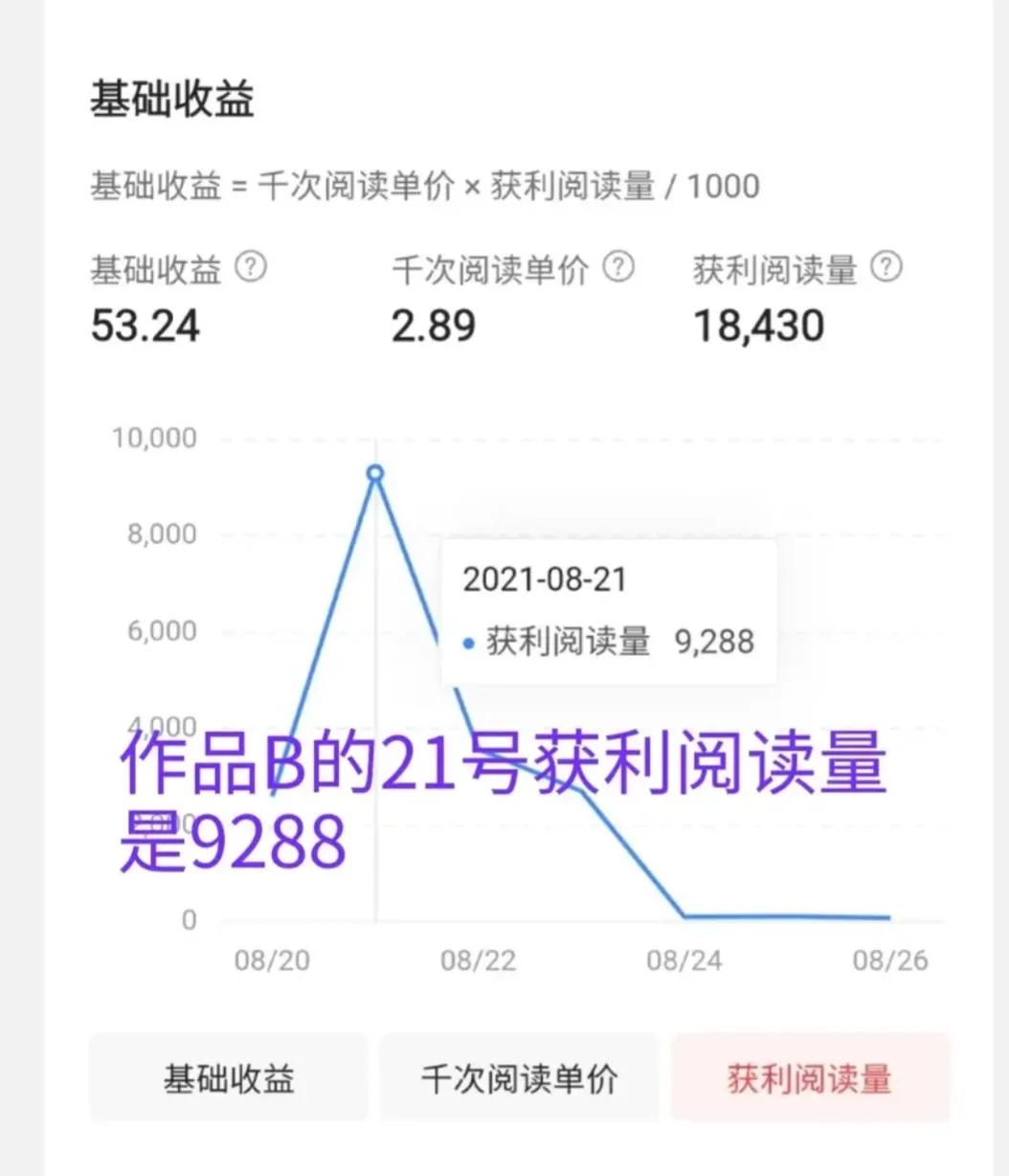Select the circled peak data point on the chart
The width and height of the screenshot is (1009, 1176).
click(374, 472)
